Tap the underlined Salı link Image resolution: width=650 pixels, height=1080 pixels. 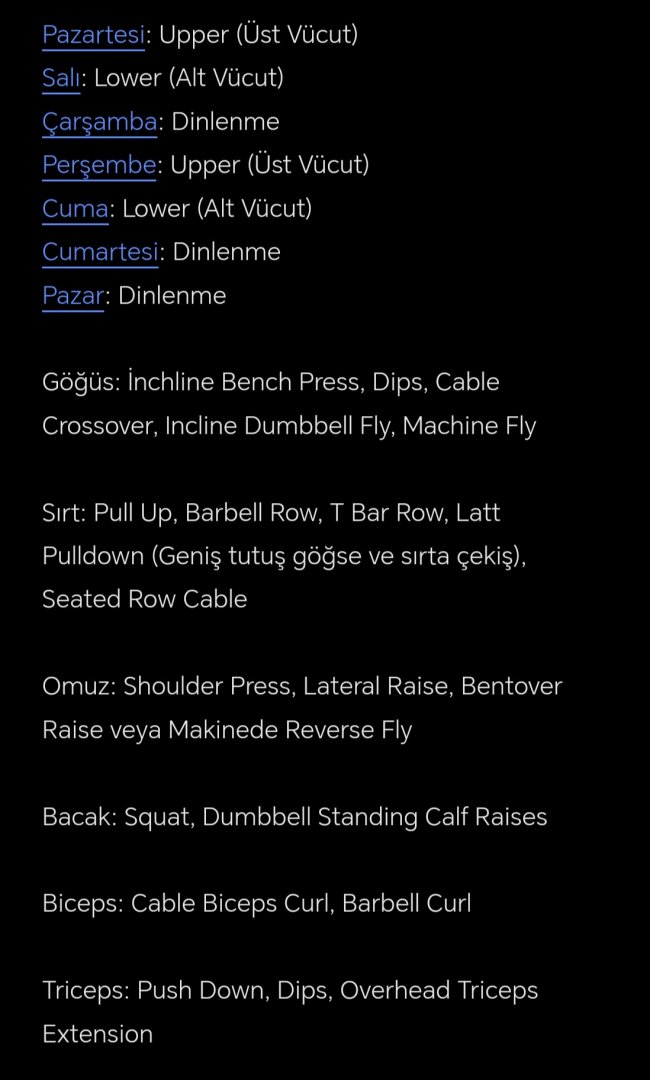(x=61, y=78)
